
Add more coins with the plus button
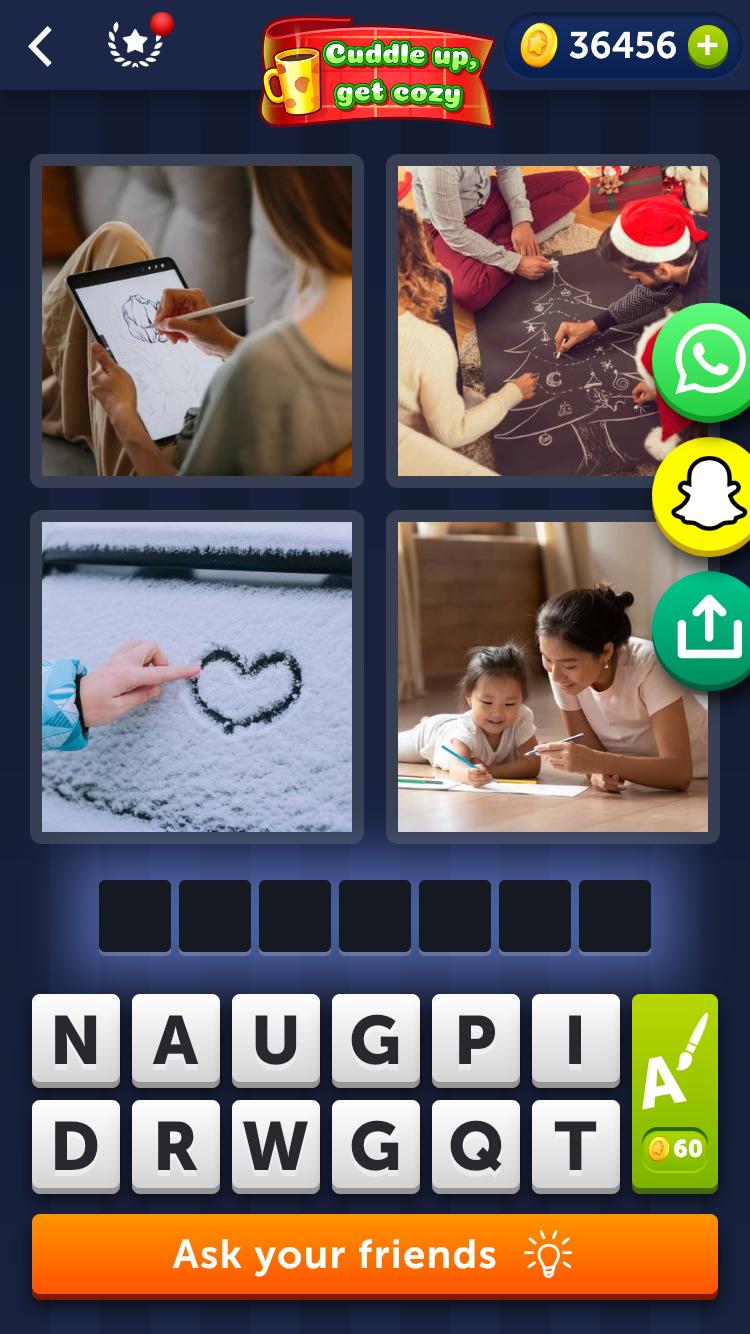click(707, 46)
